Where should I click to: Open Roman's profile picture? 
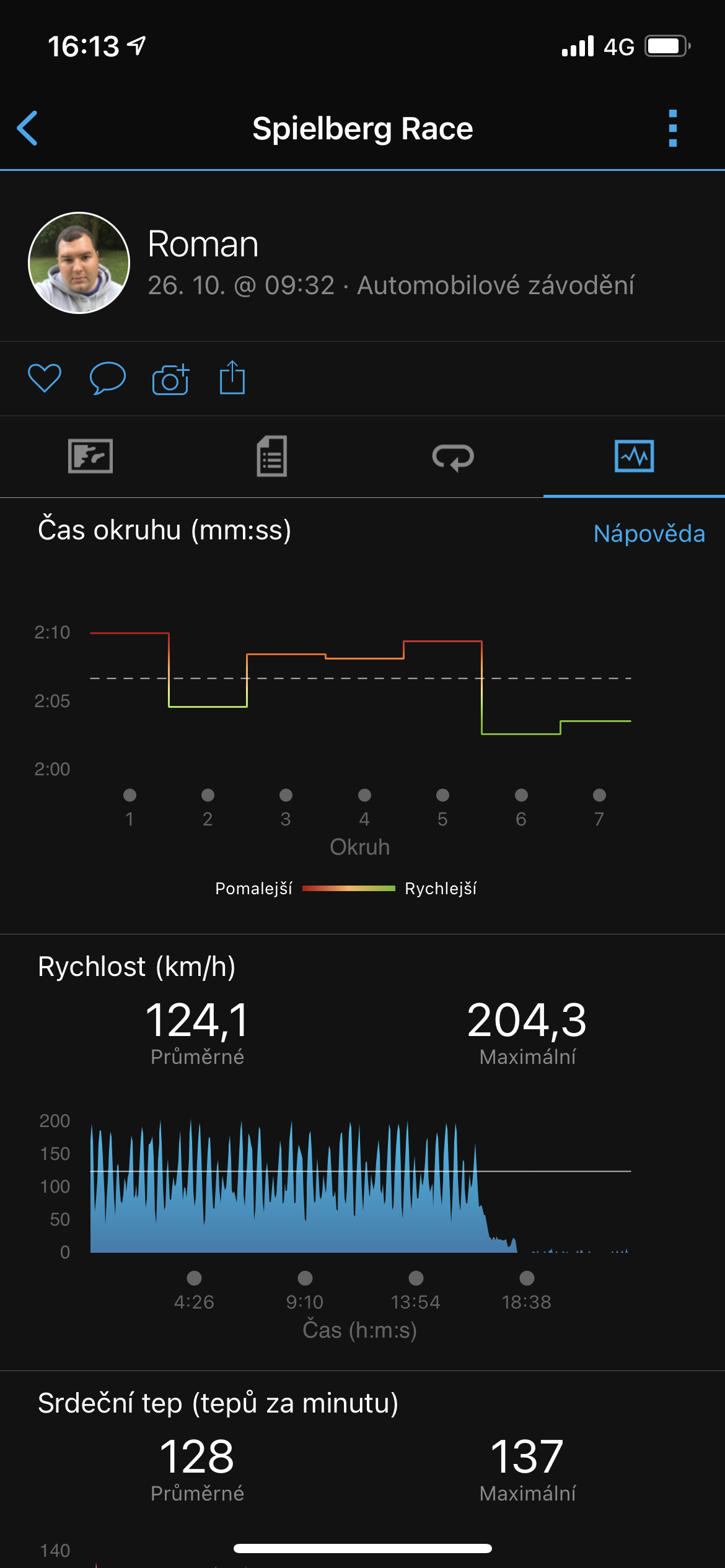[x=79, y=263]
